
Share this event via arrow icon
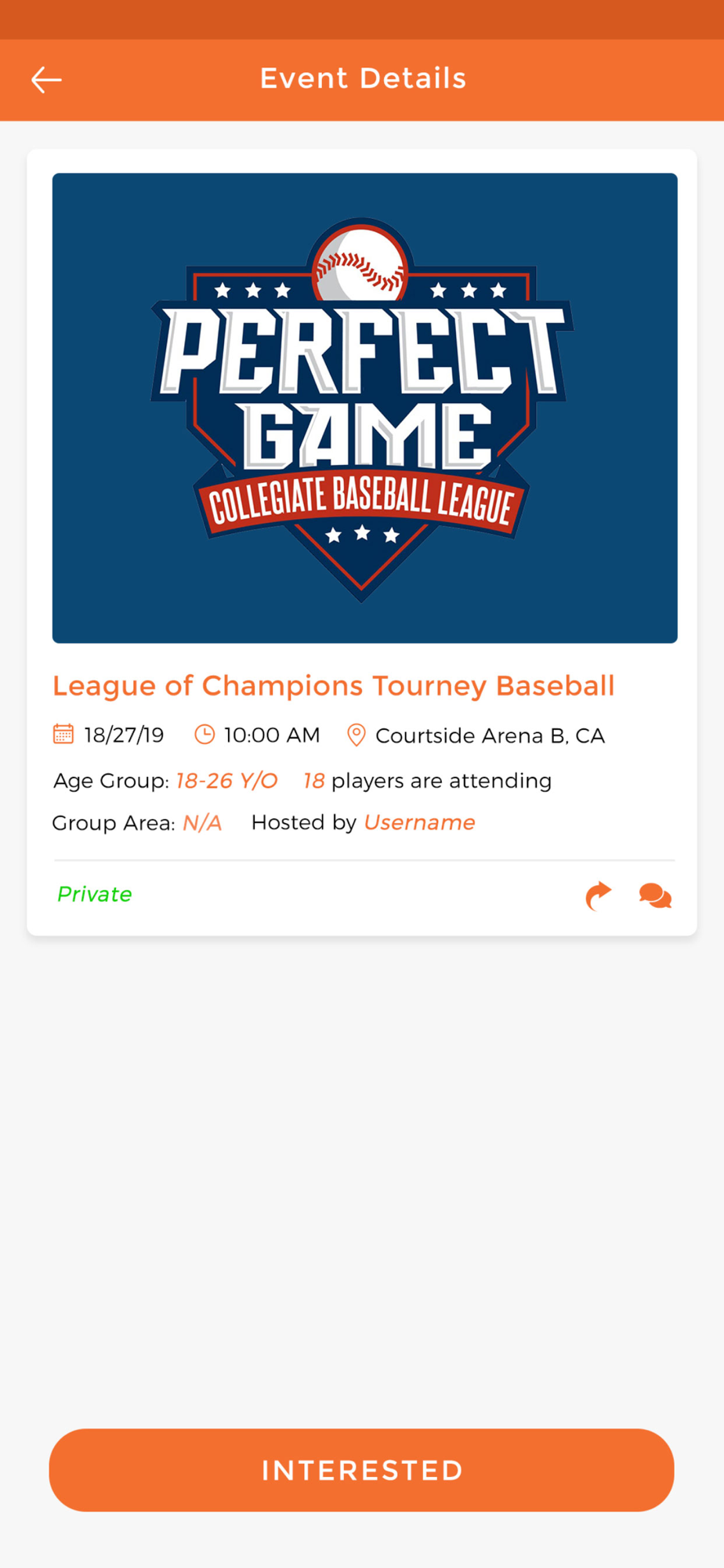pos(599,895)
